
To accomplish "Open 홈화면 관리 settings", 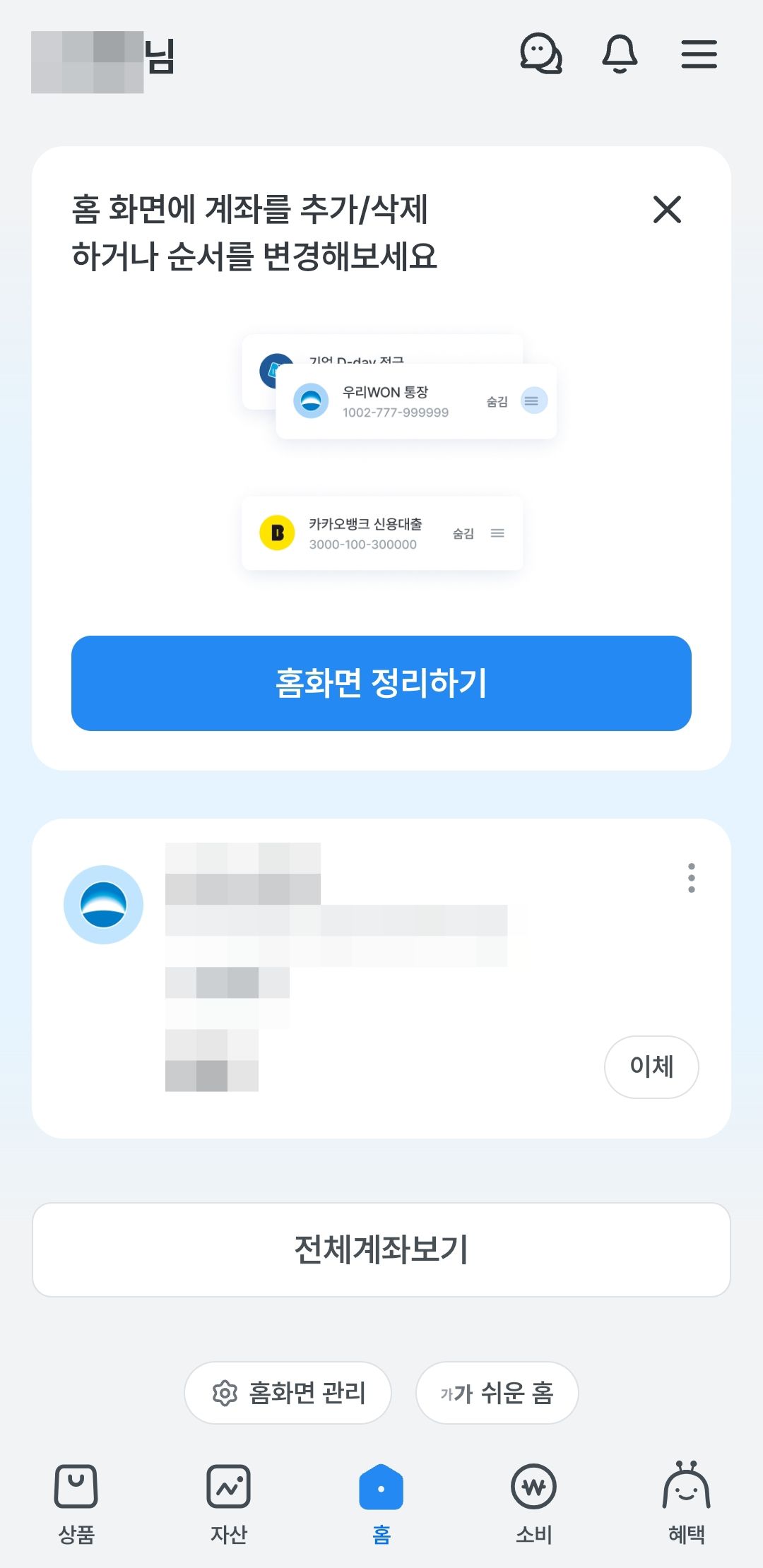I will point(288,1393).
